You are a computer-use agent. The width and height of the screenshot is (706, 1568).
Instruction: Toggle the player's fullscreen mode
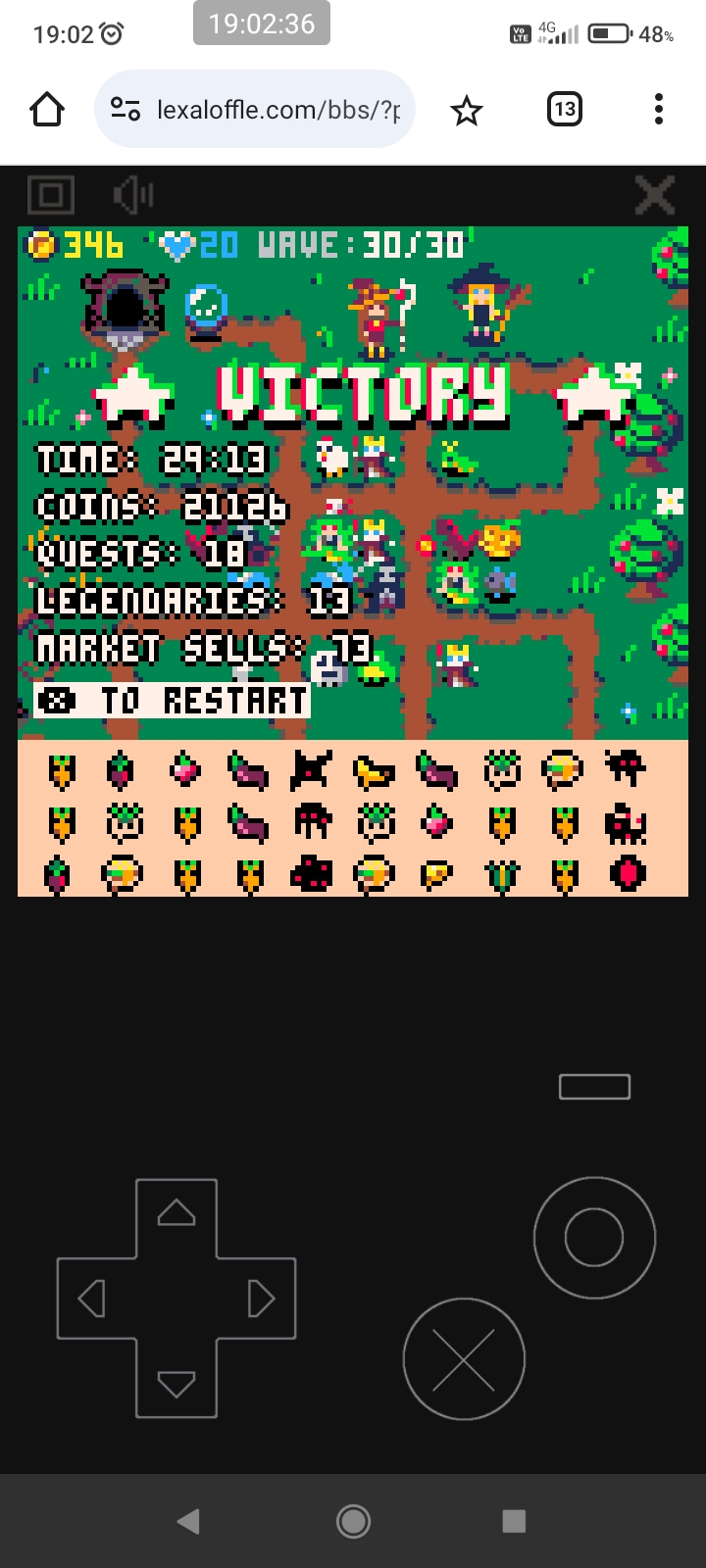51,195
